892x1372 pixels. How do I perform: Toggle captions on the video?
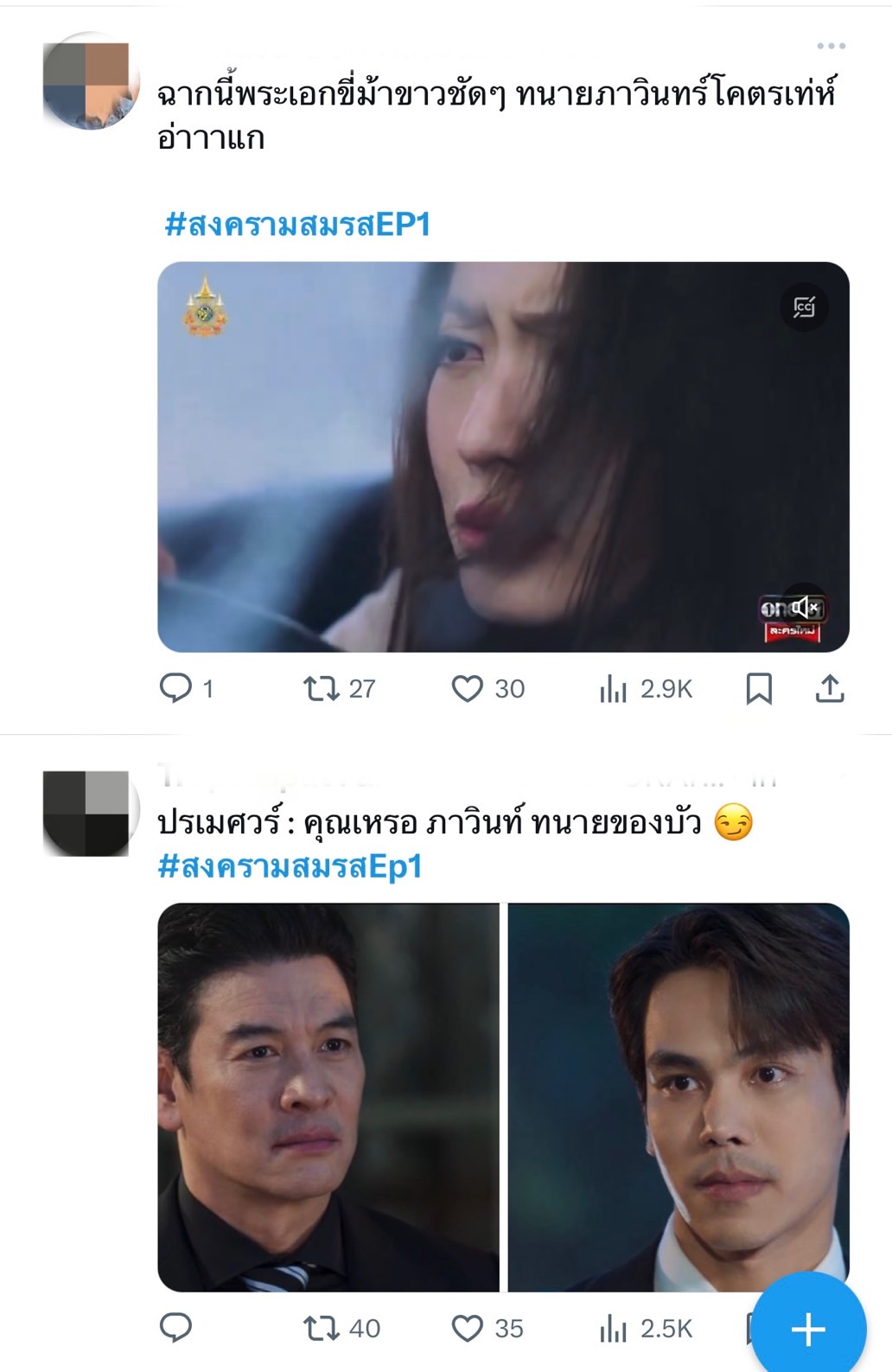(804, 307)
